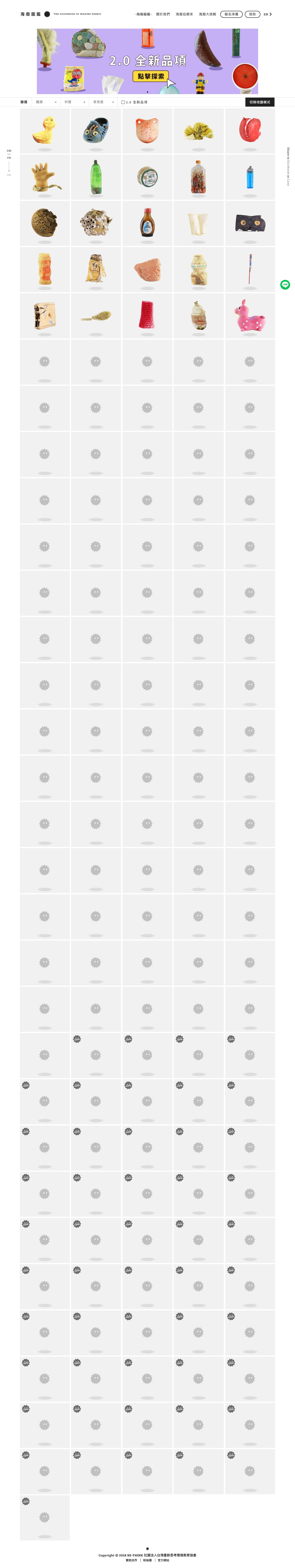The image size is (295, 1568).
Task: Open 海廢大挑戰 from the top menu
Action: [207, 14]
